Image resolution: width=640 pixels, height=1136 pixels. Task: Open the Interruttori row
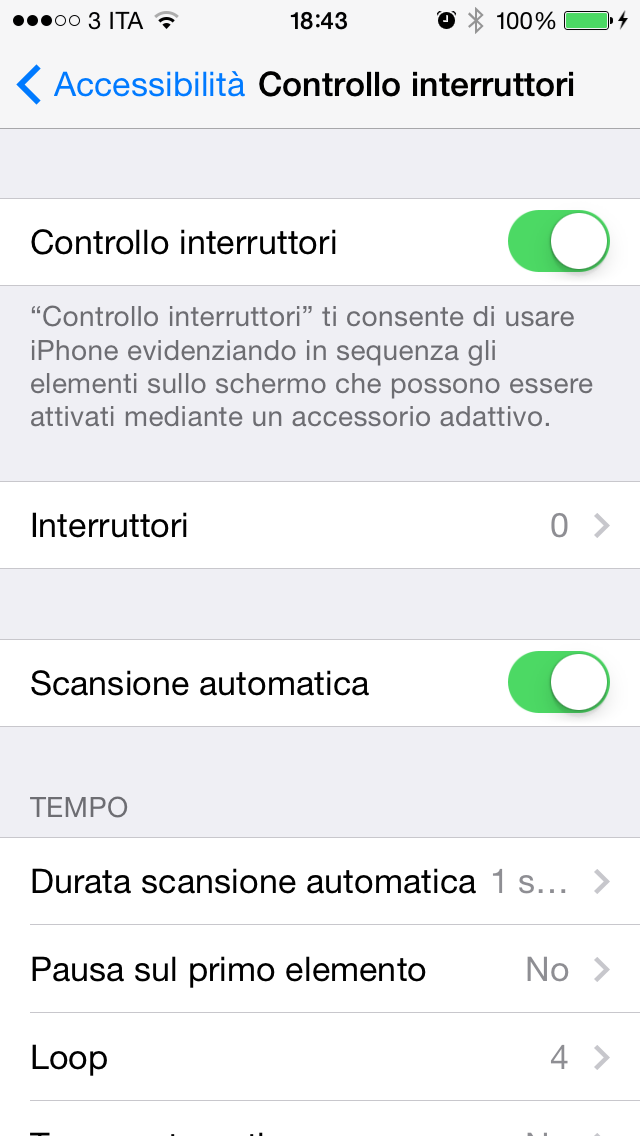320,525
